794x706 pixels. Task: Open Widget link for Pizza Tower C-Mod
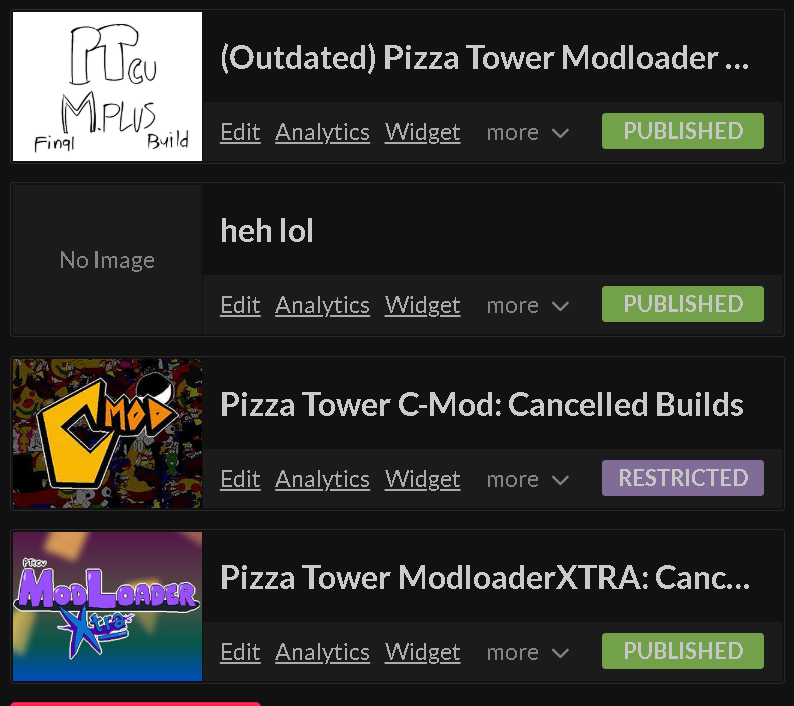pos(422,479)
